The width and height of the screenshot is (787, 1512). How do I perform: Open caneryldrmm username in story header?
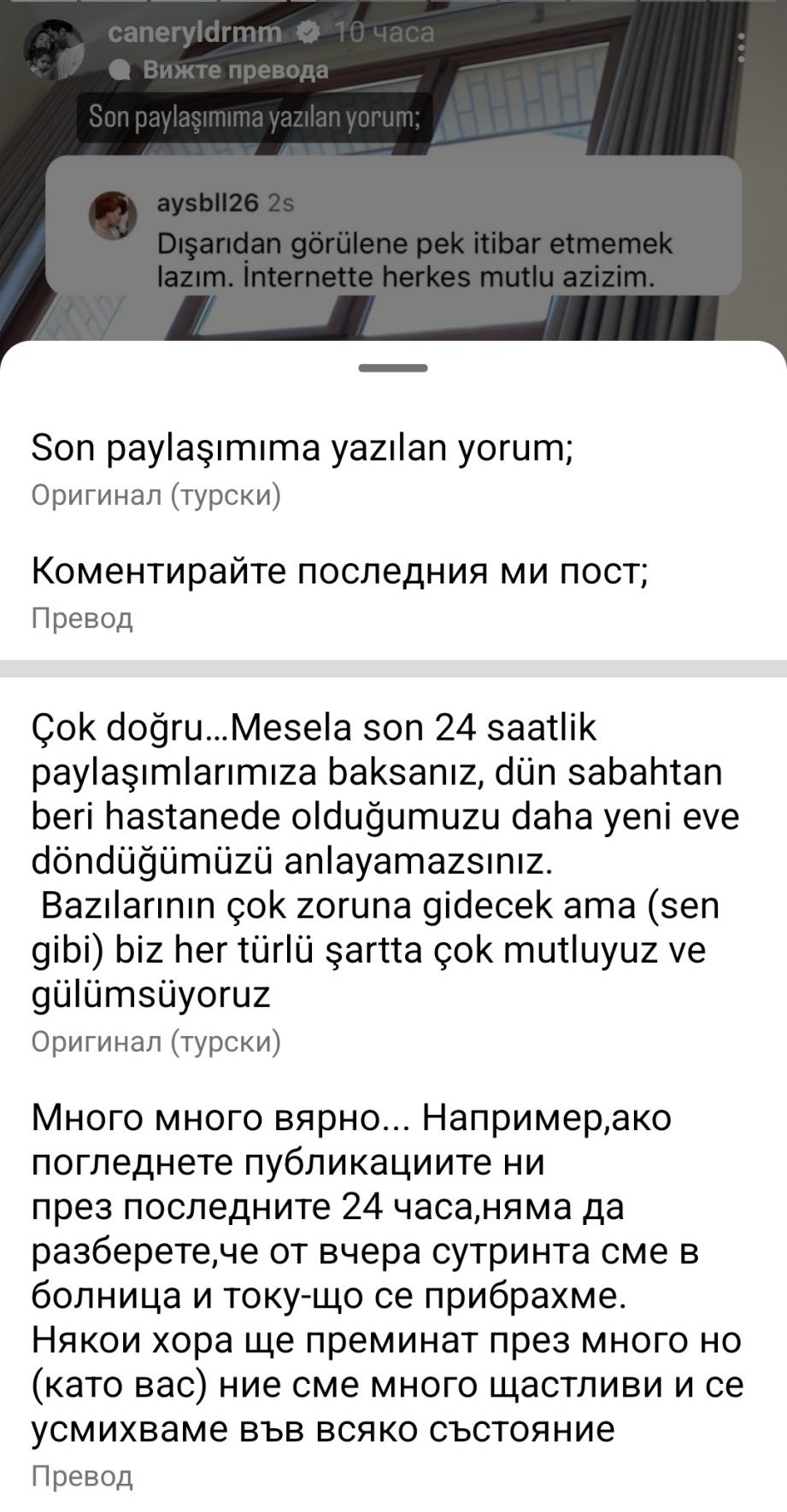pos(195,32)
